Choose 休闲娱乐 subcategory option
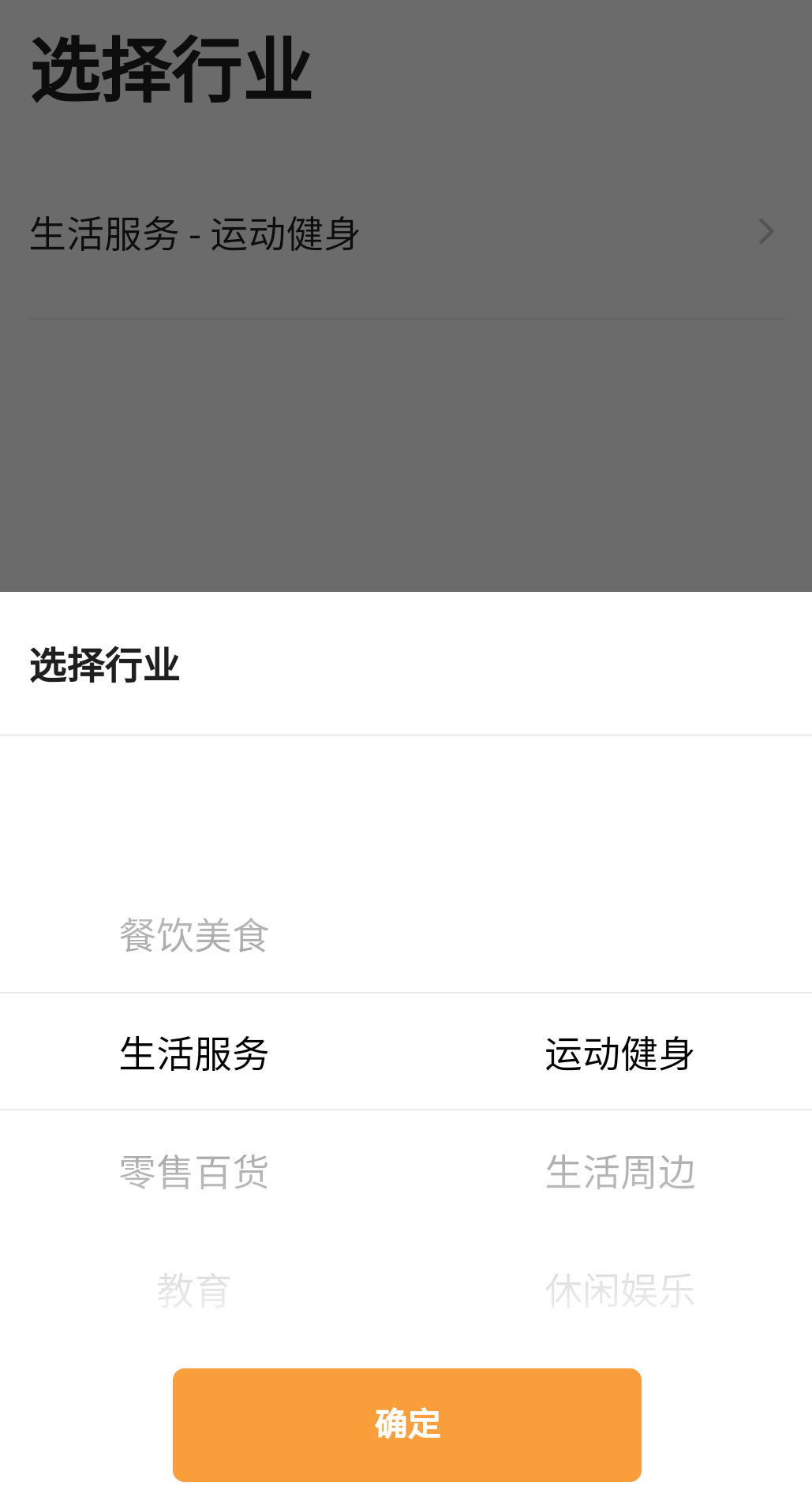 click(x=620, y=1290)
